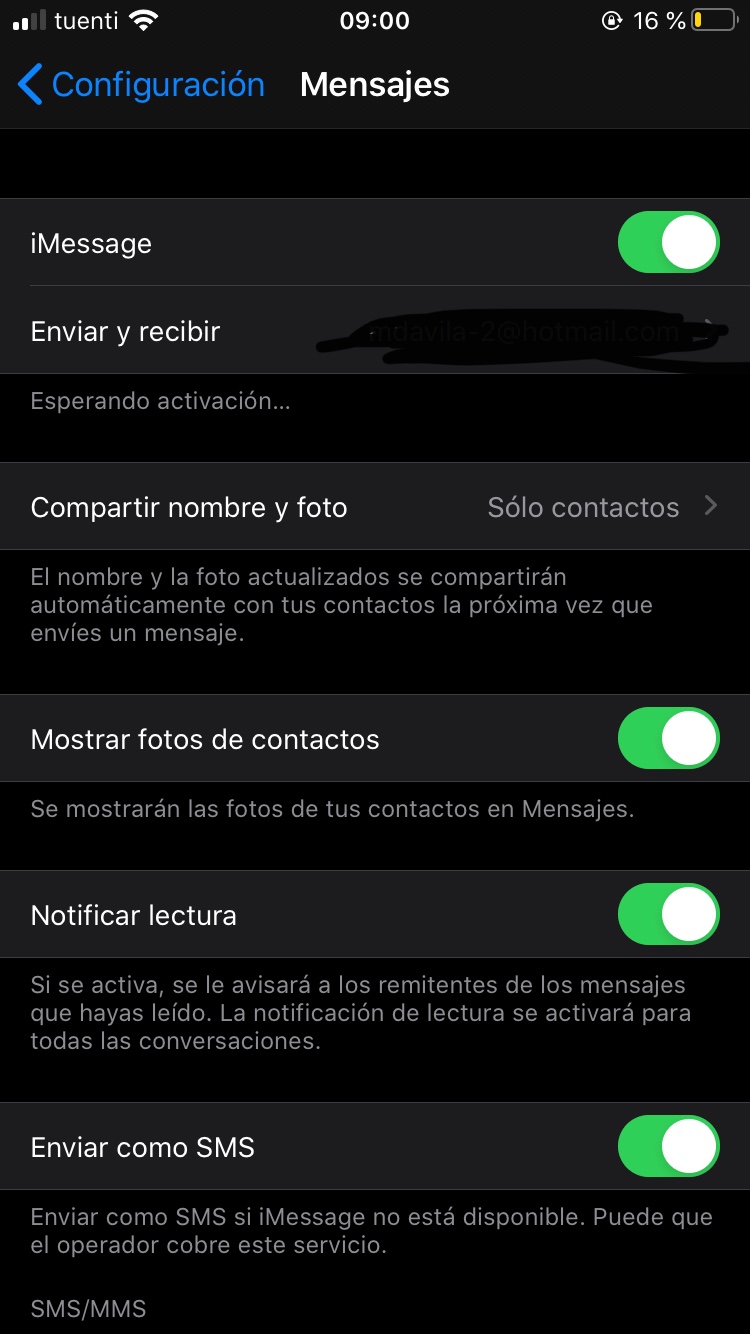Switch off Enviar como SMS
Screen dimensions: 750x1334
click(x=668, y=1147)
